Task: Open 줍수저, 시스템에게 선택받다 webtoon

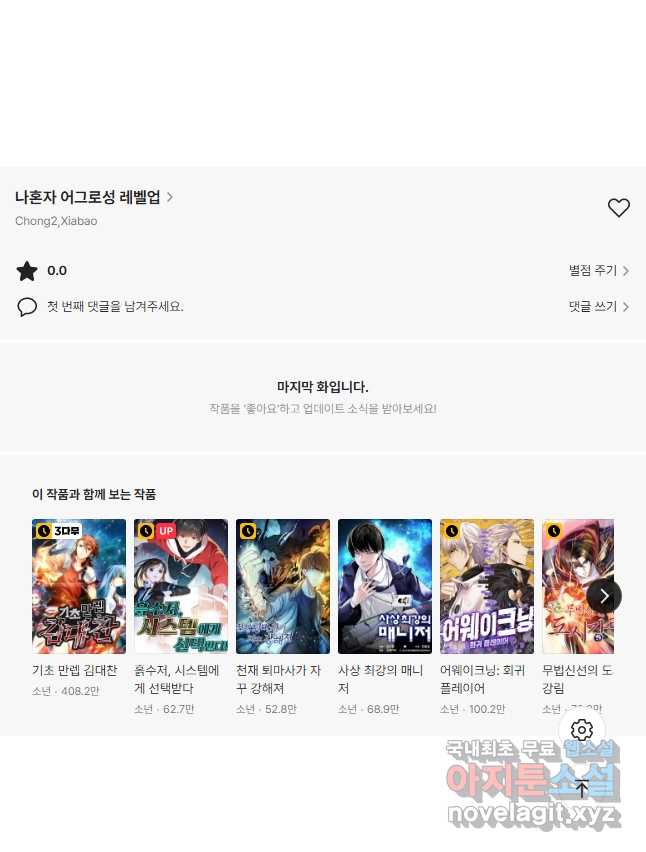Action: (181, 586)
